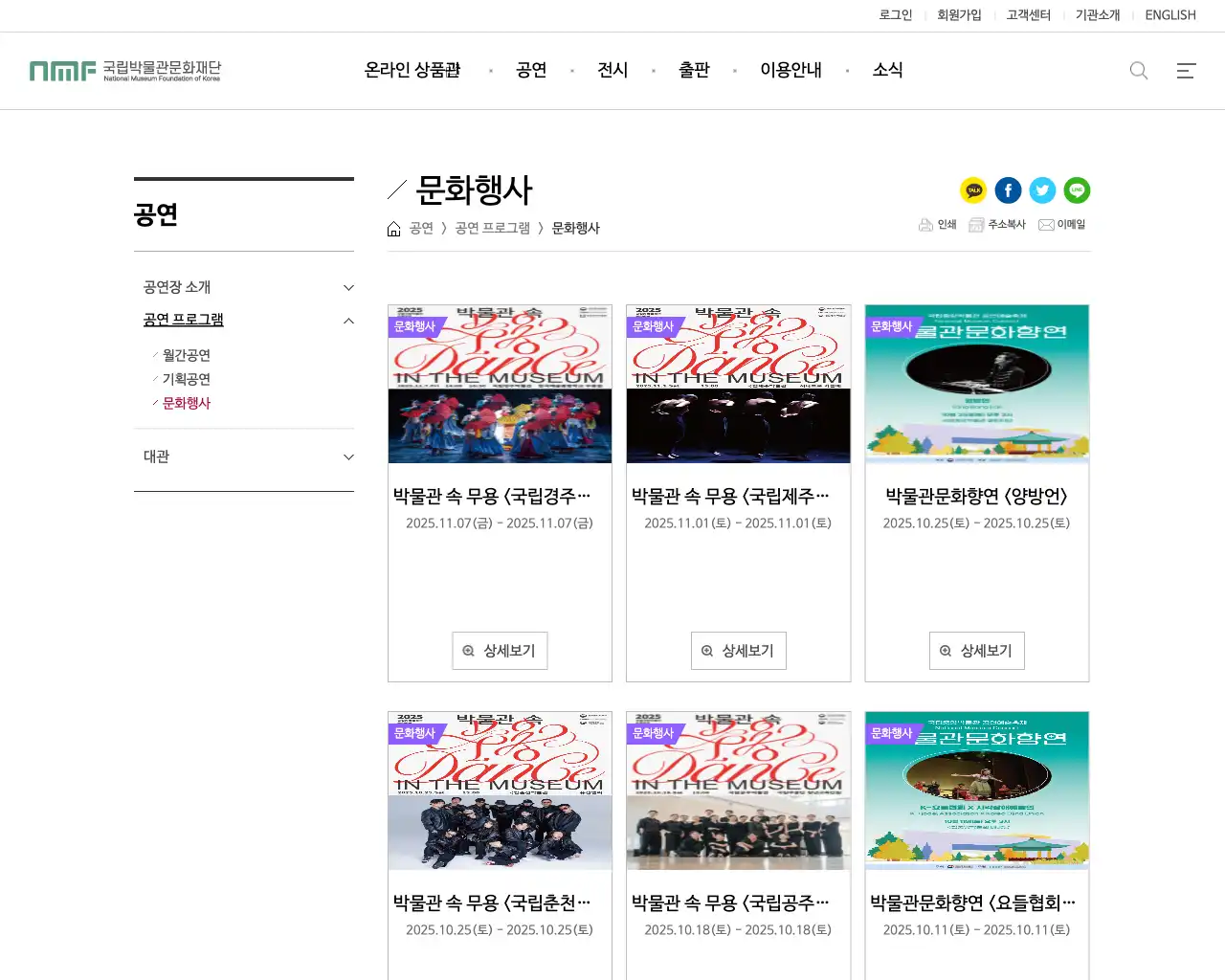
Task: Open 이용안내 menu
Action: click(x=791, y=70)
